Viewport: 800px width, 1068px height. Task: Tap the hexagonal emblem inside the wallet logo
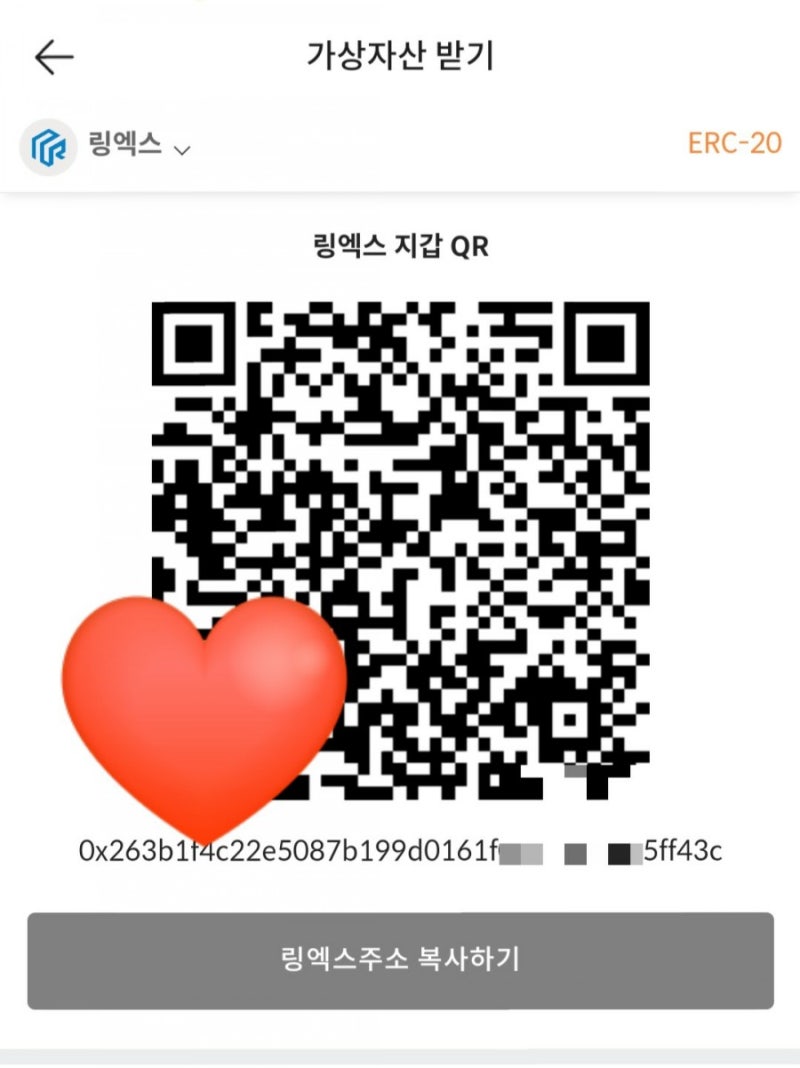tap(47, 146)
